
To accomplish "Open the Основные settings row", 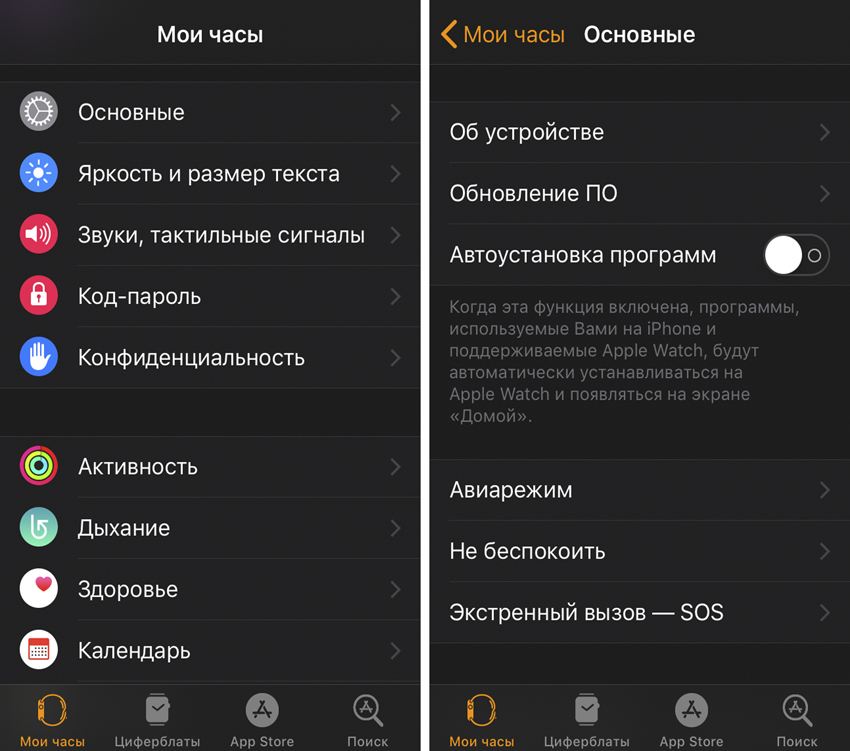I will tap(210, 112).
